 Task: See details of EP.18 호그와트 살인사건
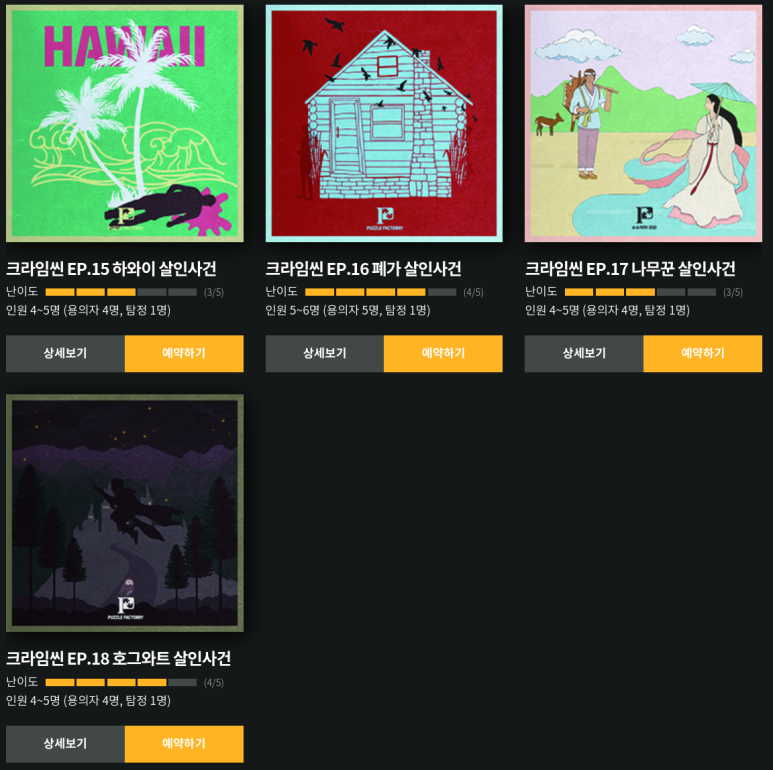tap(65, 743)
